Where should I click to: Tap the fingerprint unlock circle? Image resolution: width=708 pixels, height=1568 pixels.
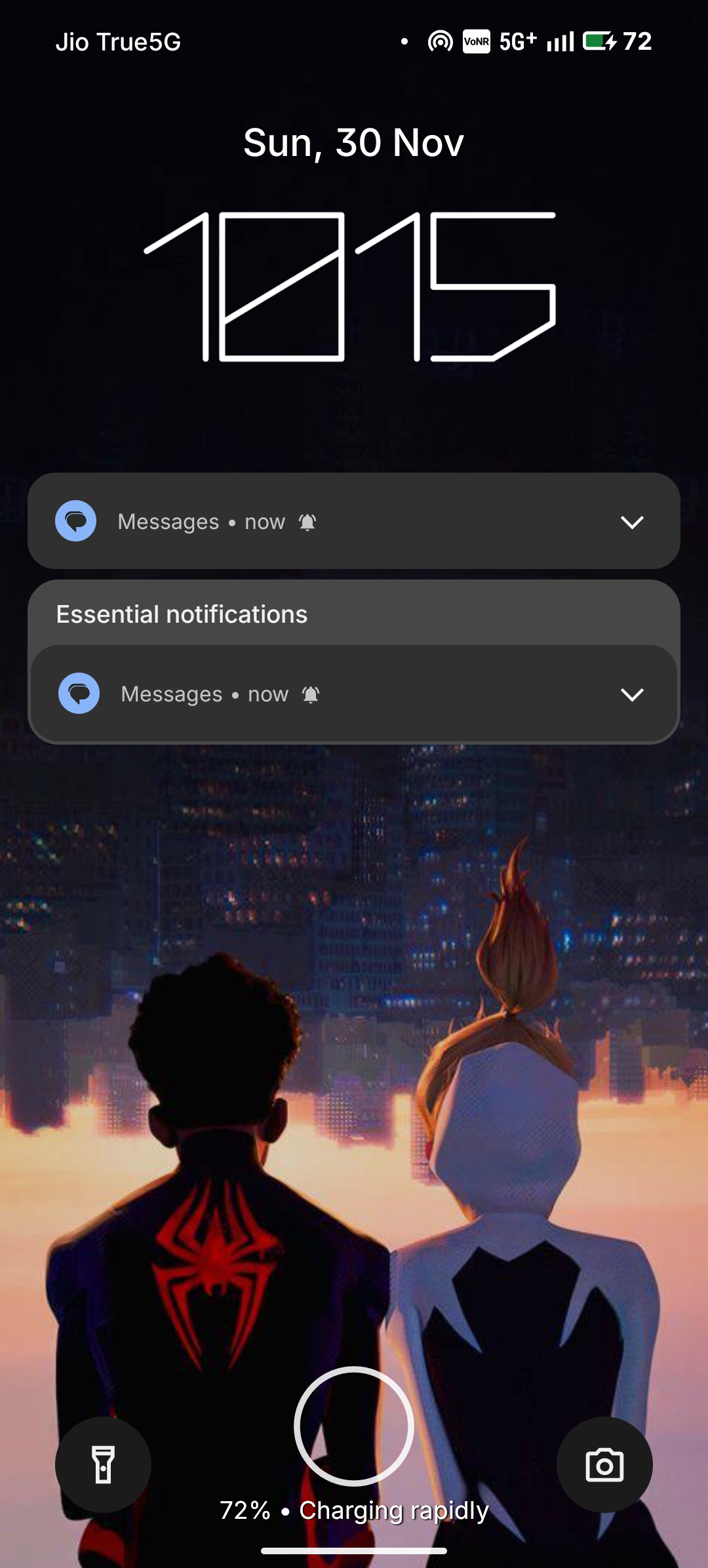354,1425
